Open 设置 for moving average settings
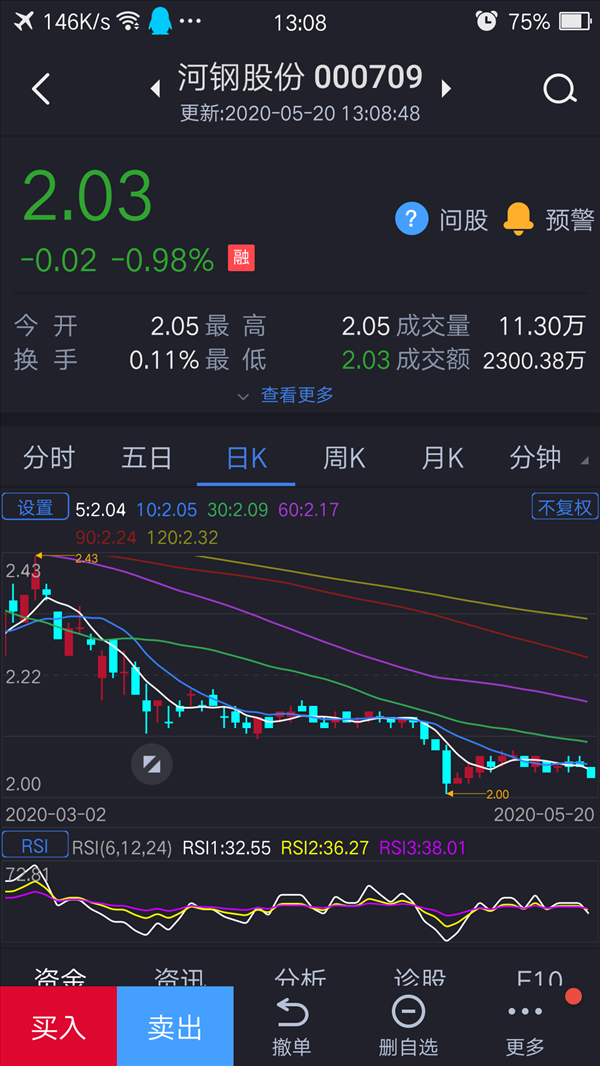Screen dimensions: 600x1066 [x=35, y=506]
